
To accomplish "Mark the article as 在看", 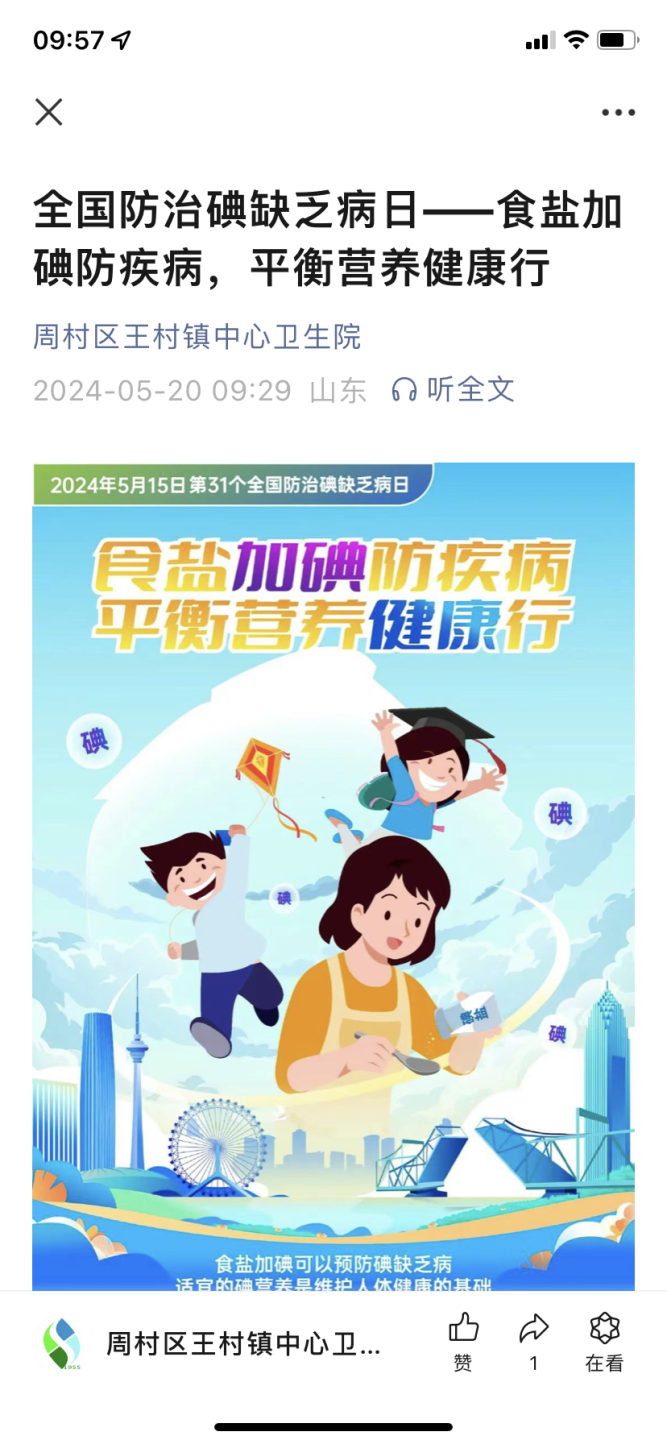I will pyautogui.click(x=604, y=1340).
